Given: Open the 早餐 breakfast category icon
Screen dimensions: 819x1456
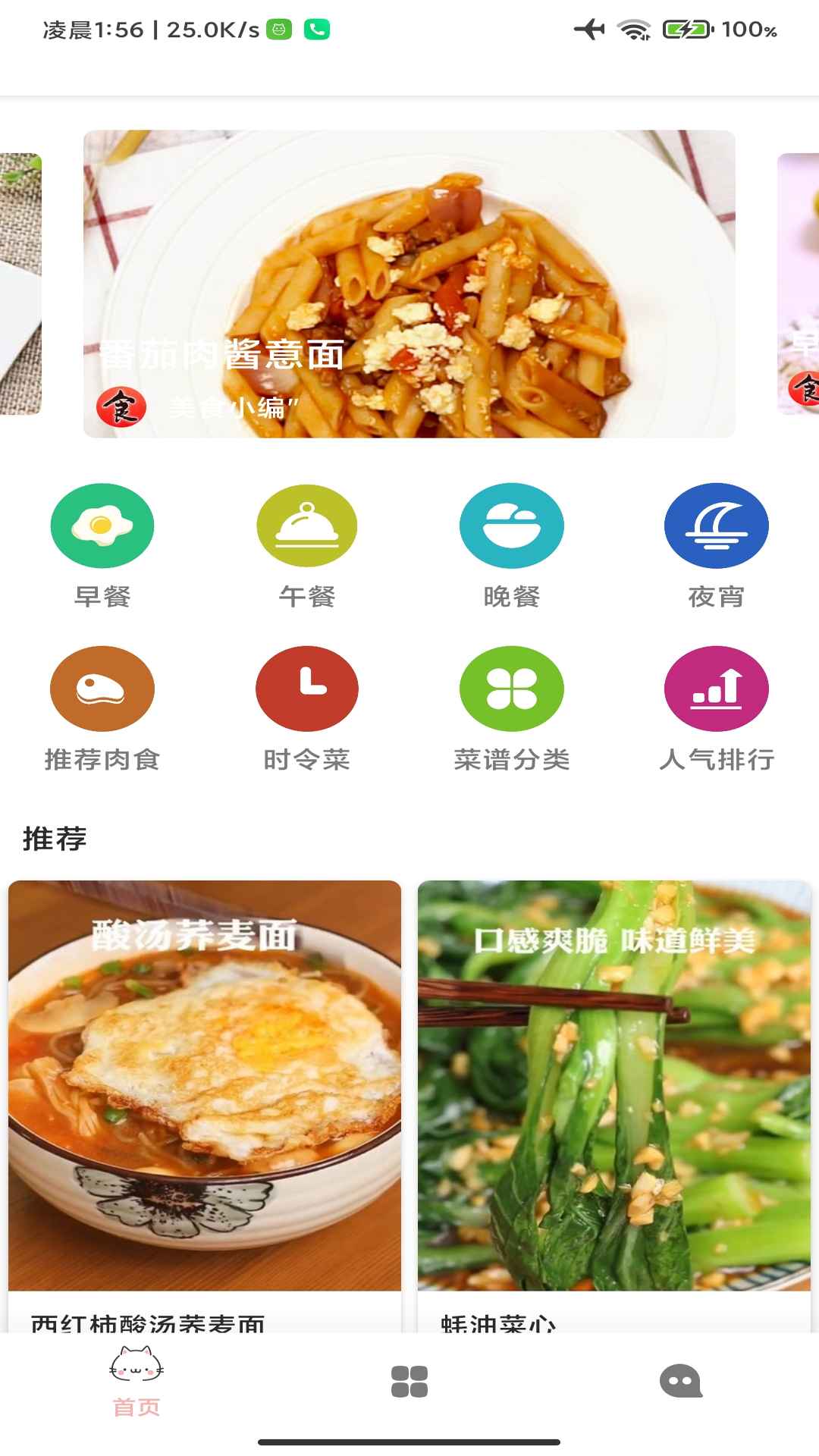Looking at the screenshot, I should pos(102,526).
